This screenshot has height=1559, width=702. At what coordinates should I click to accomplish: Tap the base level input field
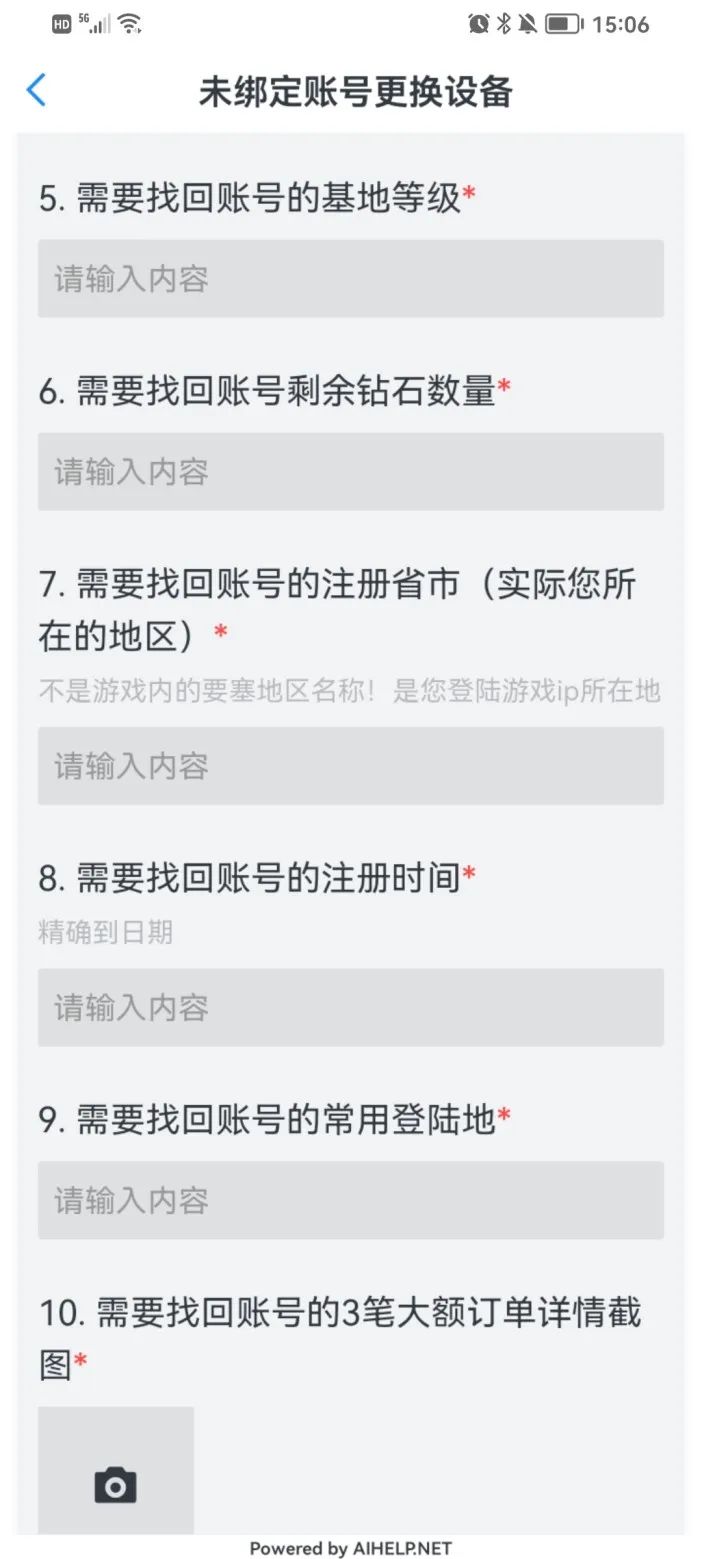pyautogui.click(x=350, y=278)
